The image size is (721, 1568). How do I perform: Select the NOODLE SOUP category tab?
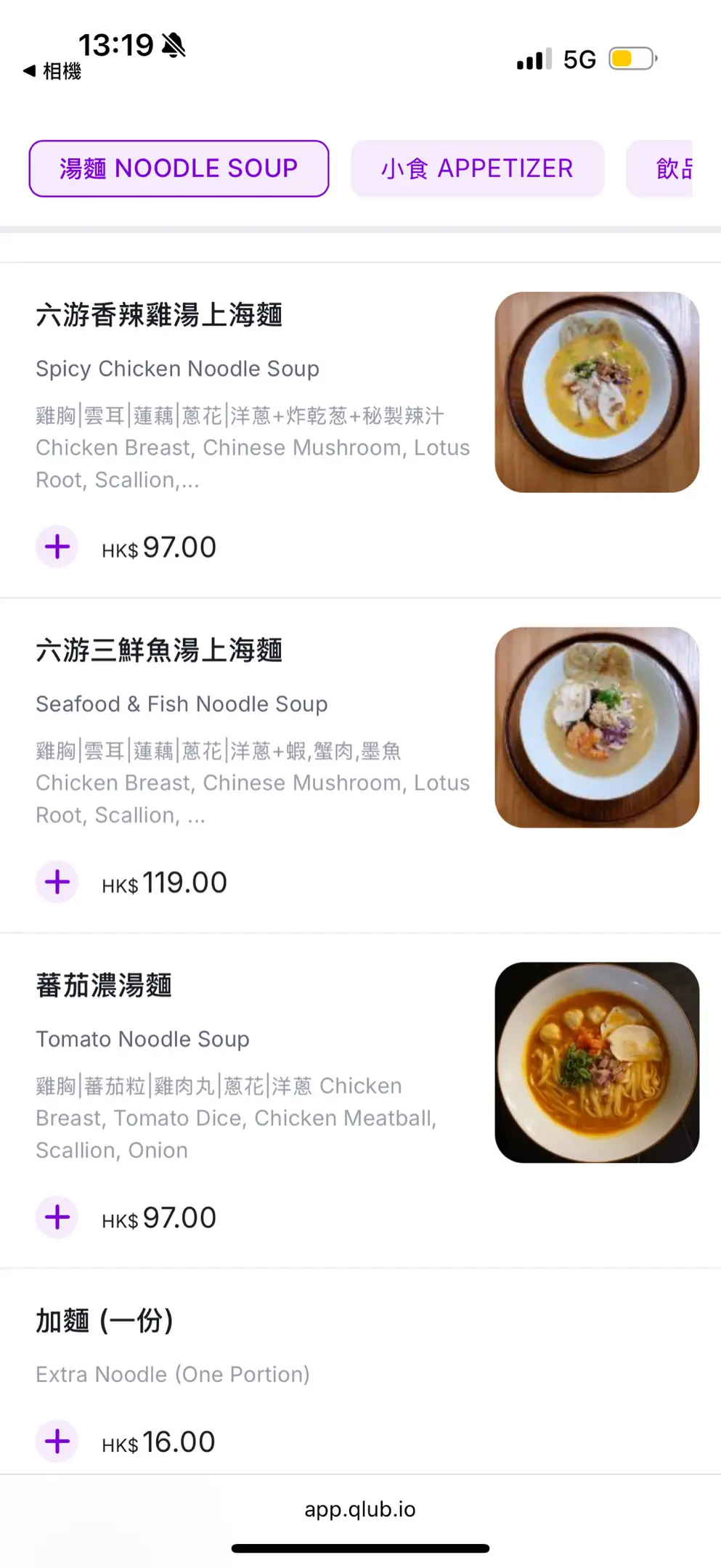pyautogui.click(x=179, y=168)
